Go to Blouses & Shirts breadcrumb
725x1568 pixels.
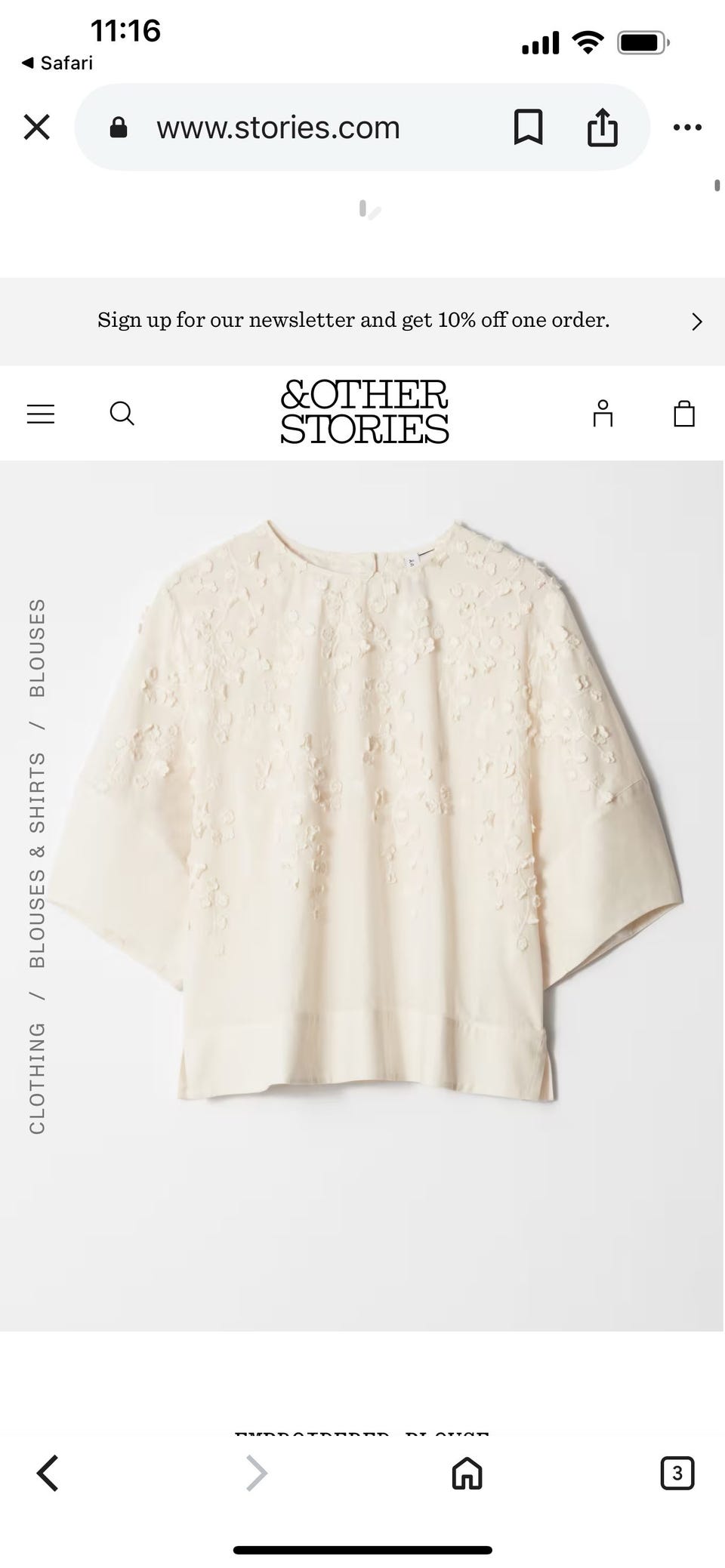tap(37, 859)
